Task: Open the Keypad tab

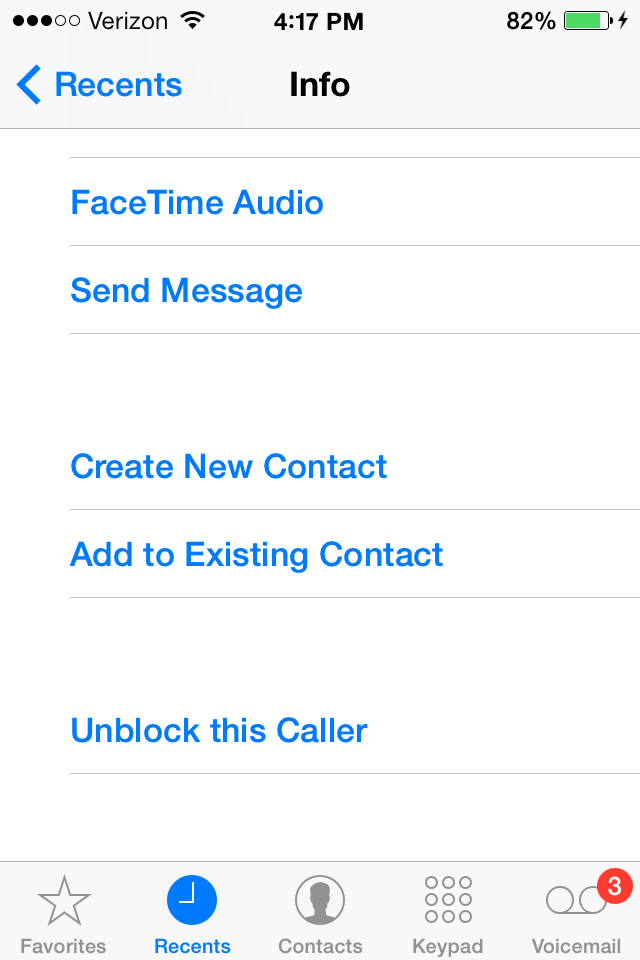Action: [x=448, y=913]
